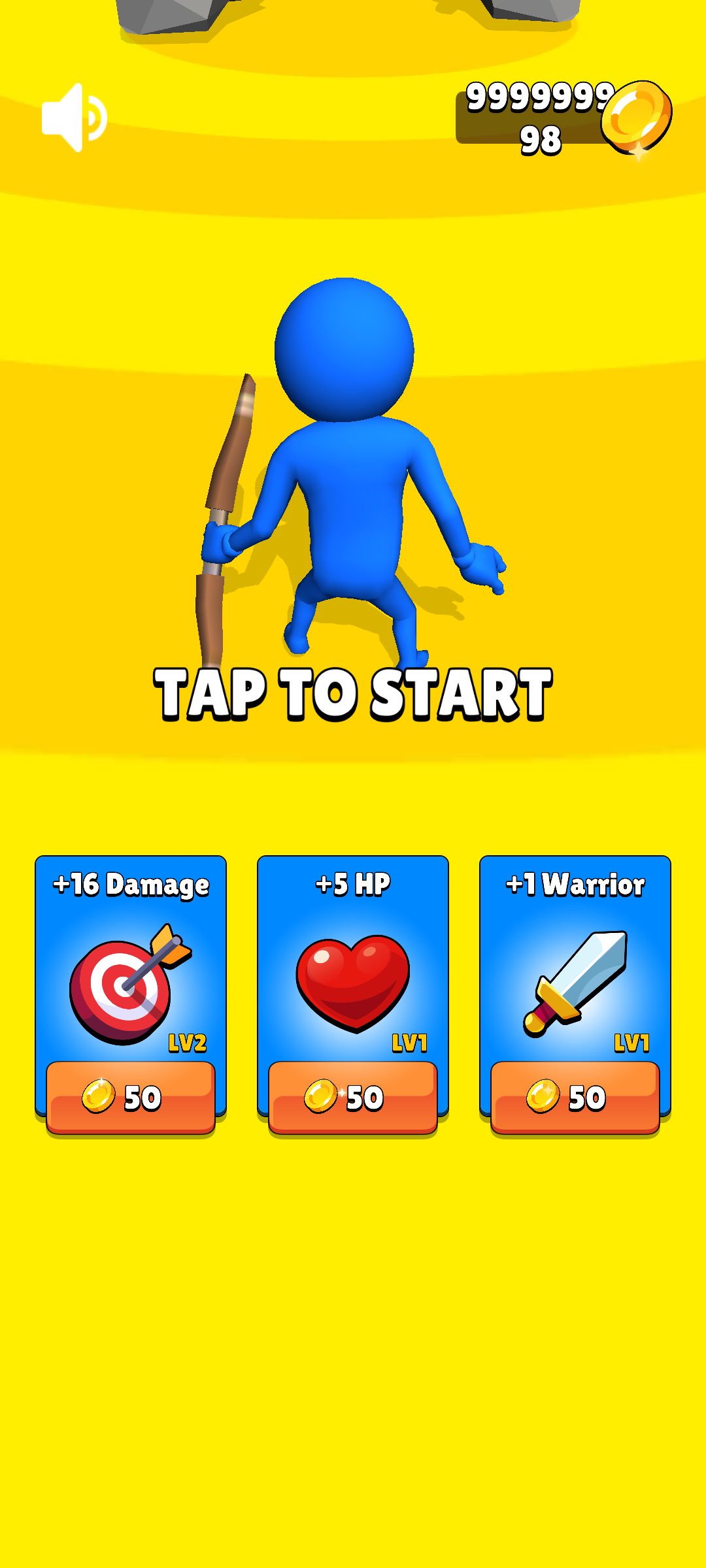Screen dimensions: 706x1568
Task: Tap to start the game
Action: point(353,694)
